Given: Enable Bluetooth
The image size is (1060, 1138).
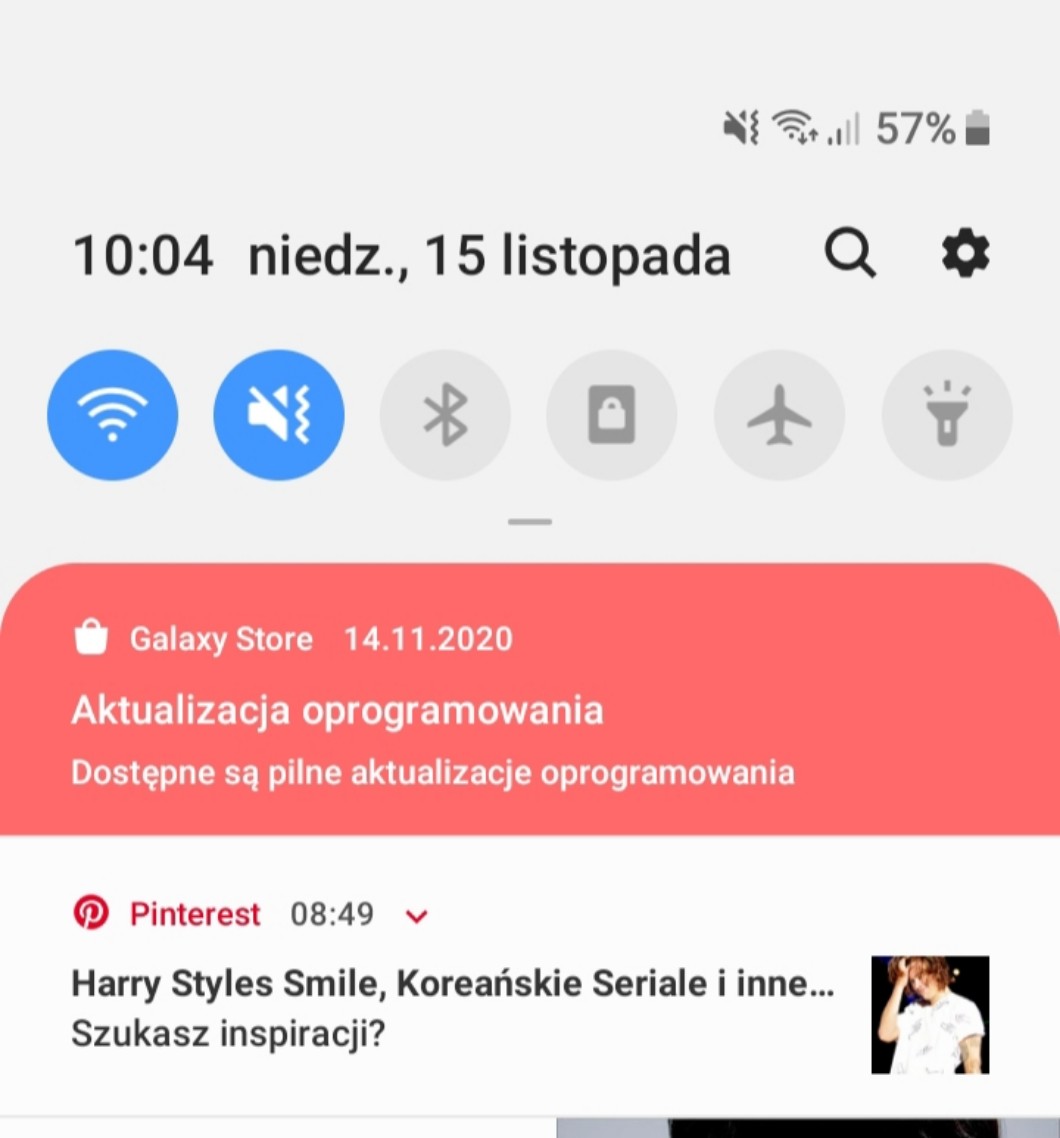Looking at the screenshot, I should (445, 414).
